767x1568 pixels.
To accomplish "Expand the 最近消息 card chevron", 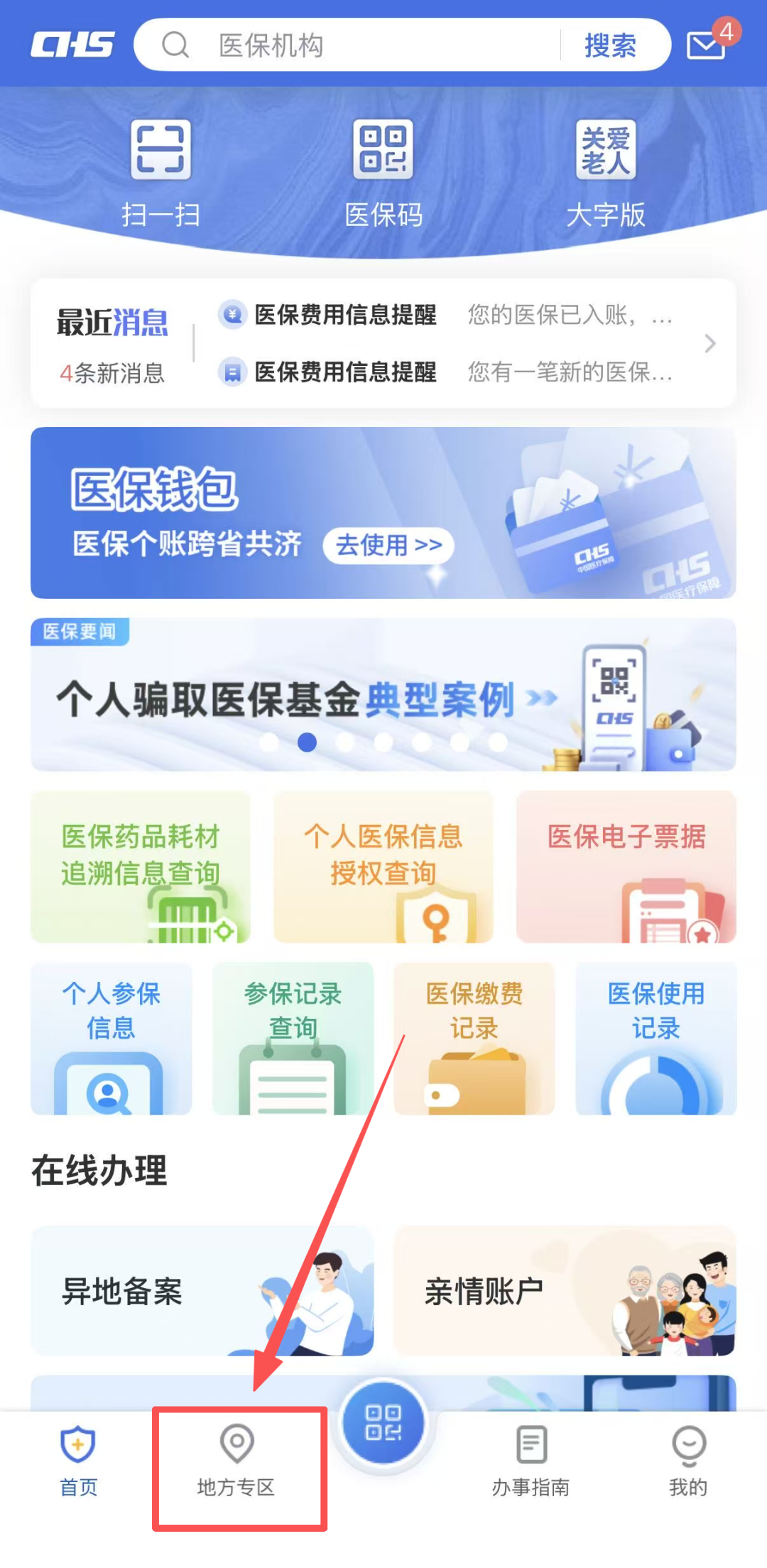I will point(709,344).
